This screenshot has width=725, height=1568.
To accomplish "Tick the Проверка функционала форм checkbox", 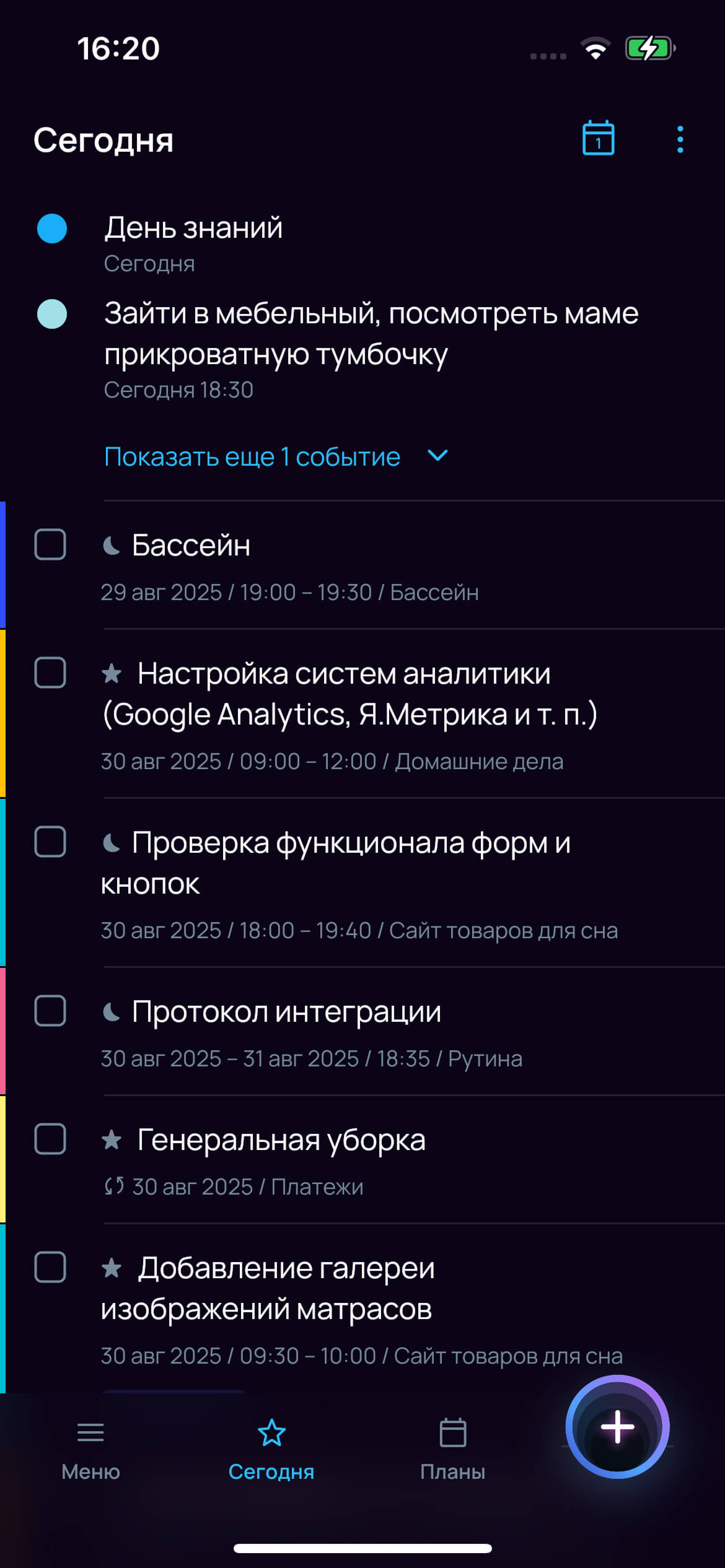I will tap(50, 842).
